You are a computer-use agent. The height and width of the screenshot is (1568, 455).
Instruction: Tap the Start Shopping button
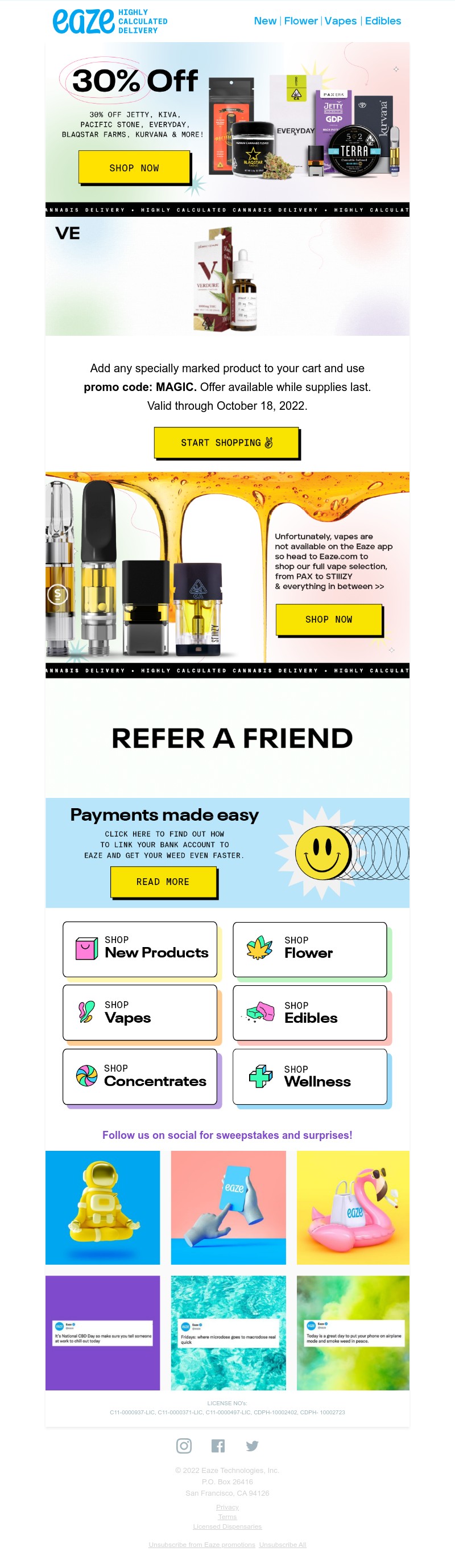click(x=226, y=443)
